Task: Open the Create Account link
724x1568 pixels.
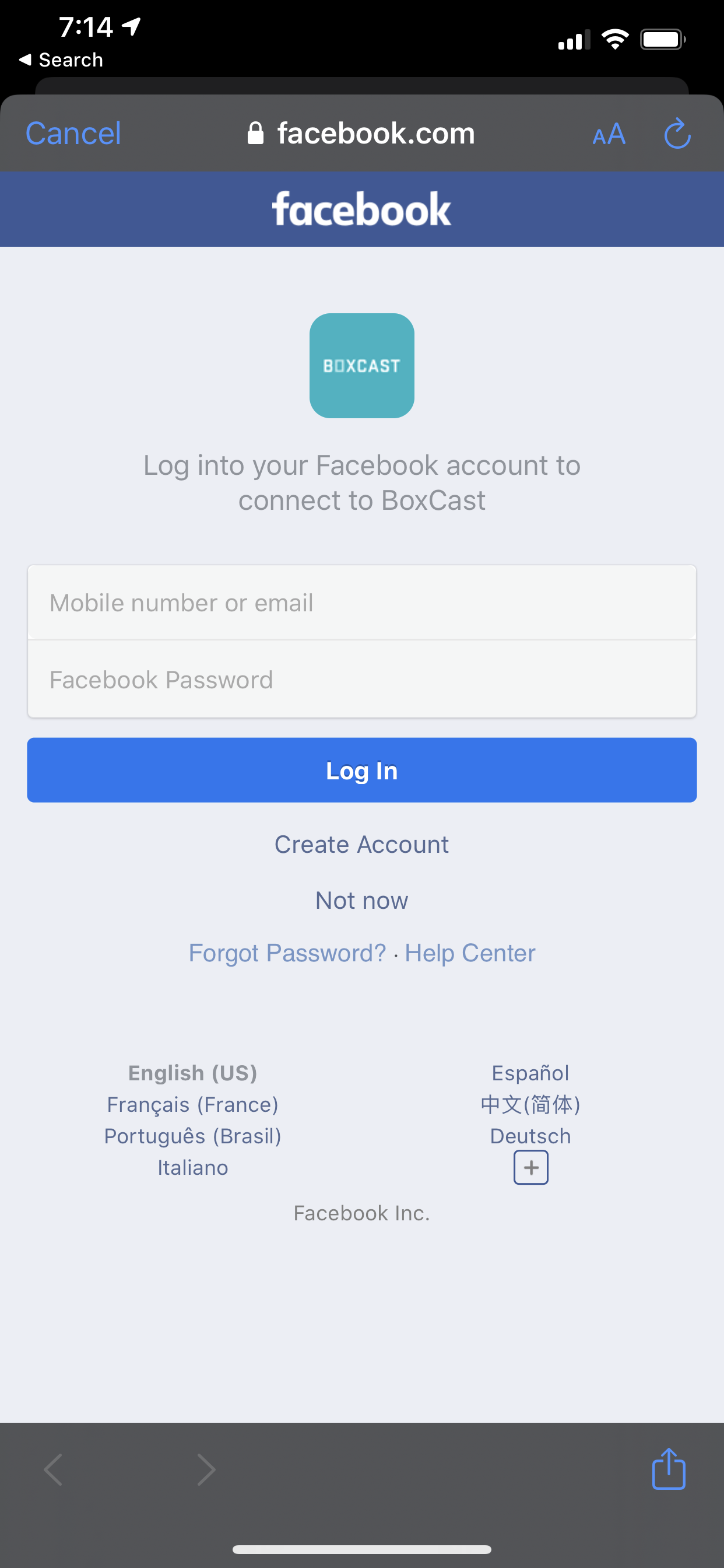Action: tap(361, 844)
